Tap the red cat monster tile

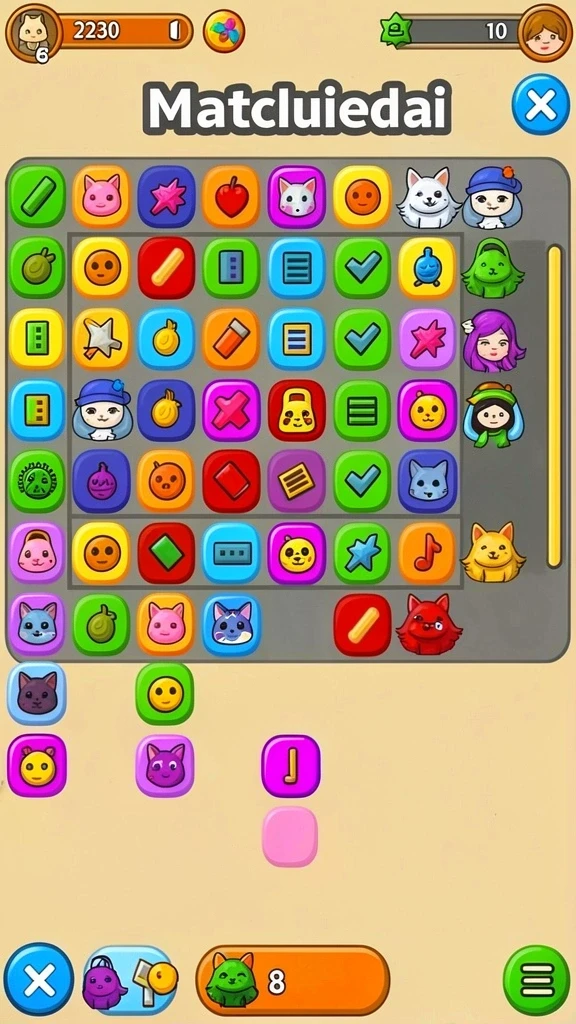click(428, 624)
